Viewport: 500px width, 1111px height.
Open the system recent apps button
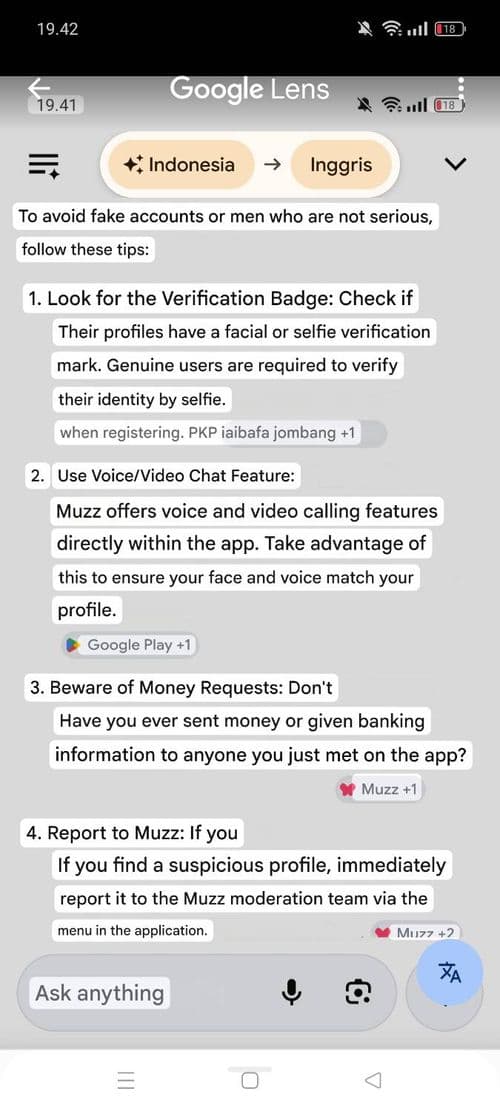tap(126, 1080)
